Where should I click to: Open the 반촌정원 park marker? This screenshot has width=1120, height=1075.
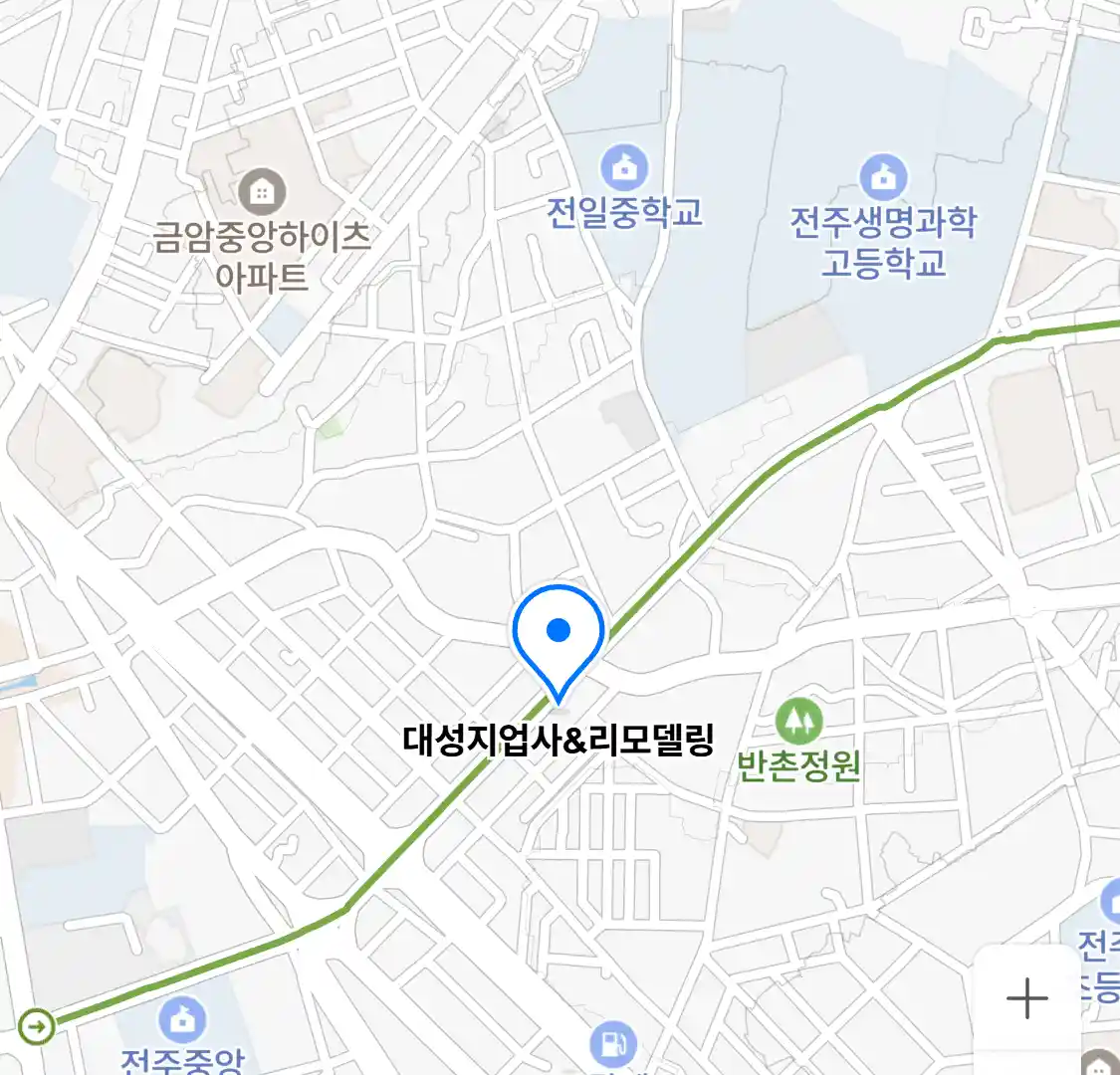798,720
